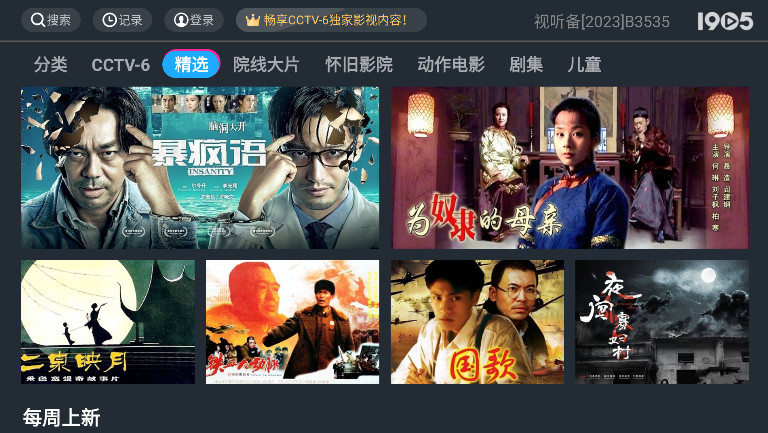
Task: Open the 记录 watch history
Action: point(122,20)
